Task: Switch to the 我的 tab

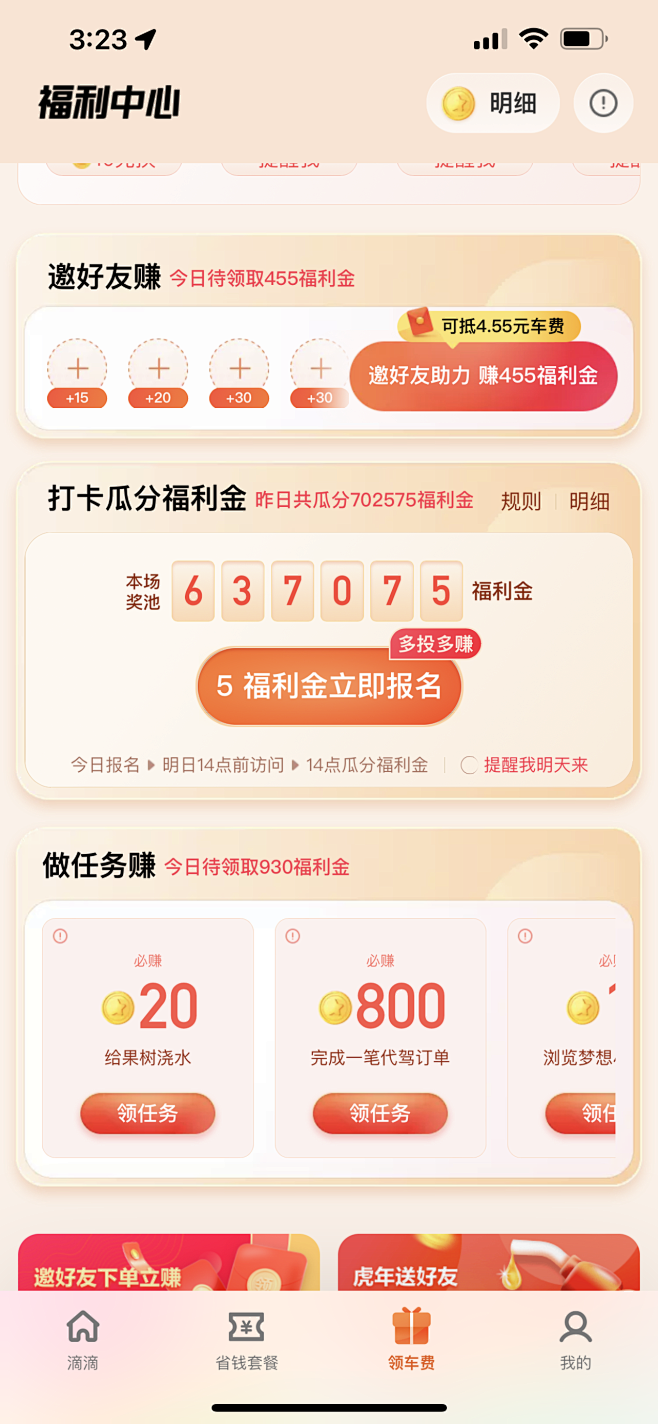Action: (x=576, y=1340)
